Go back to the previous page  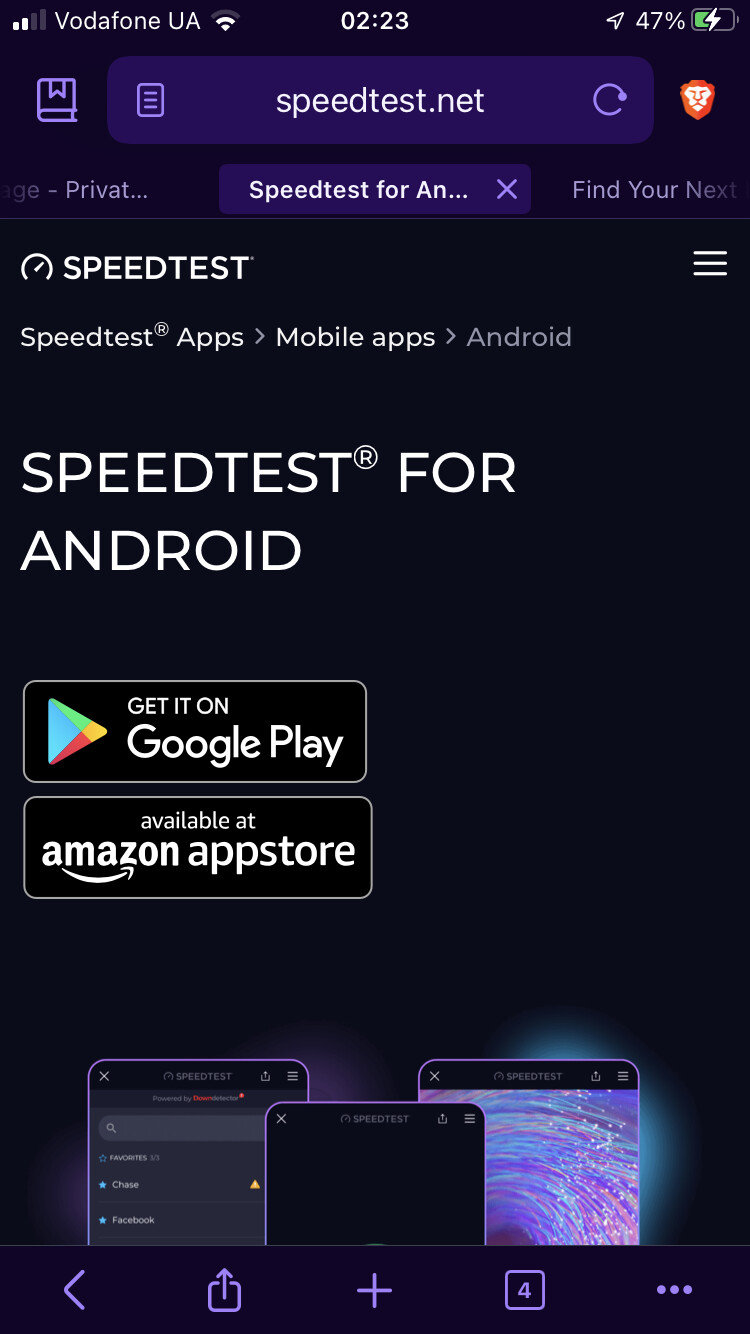coord(75,1290)
